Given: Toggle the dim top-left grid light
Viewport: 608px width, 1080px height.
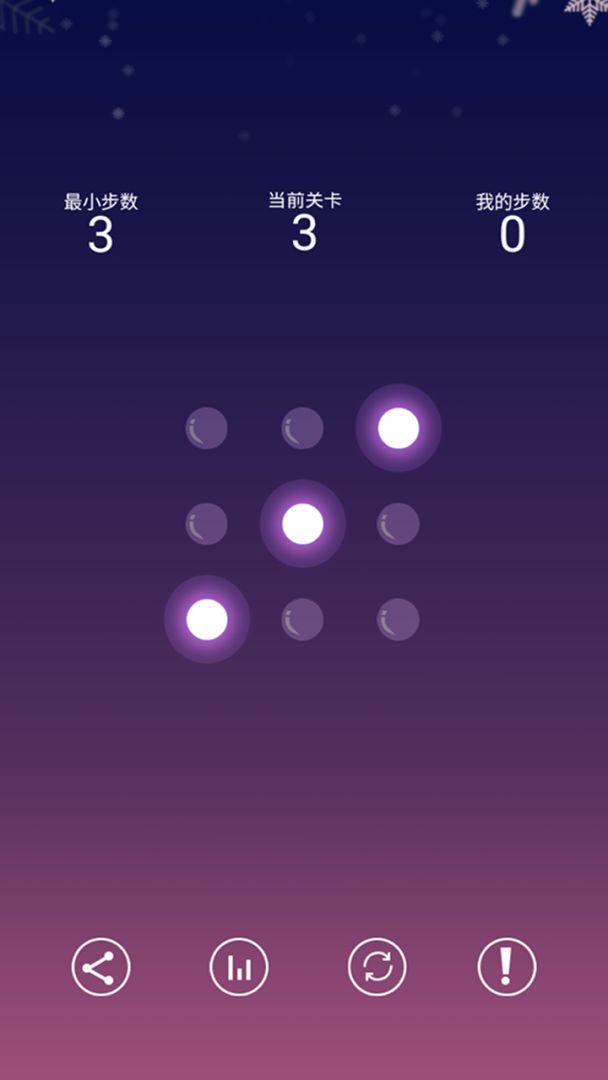Looking at the screenshot, I should pyautogui.click(x=206, y=428).
